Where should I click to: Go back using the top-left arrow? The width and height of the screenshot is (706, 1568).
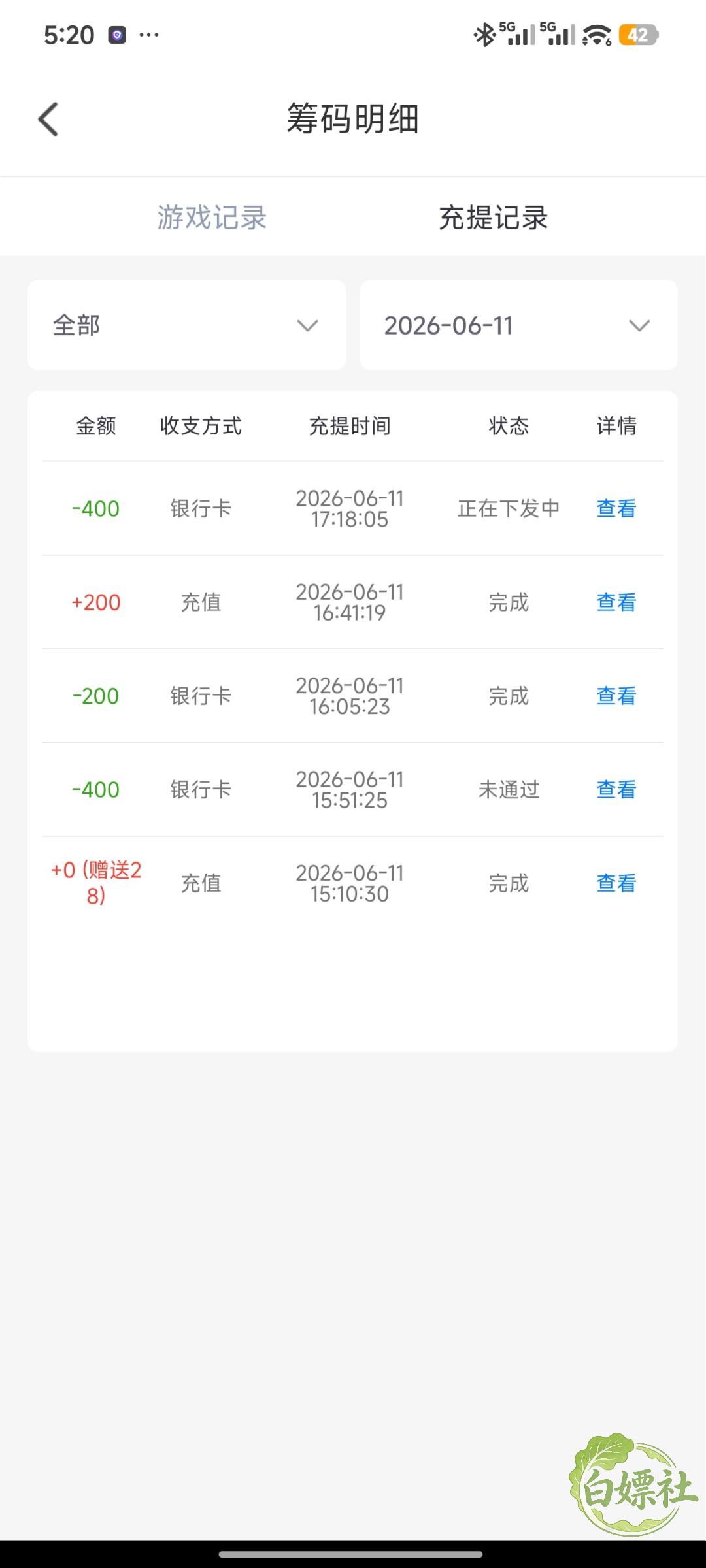point(48,119)
